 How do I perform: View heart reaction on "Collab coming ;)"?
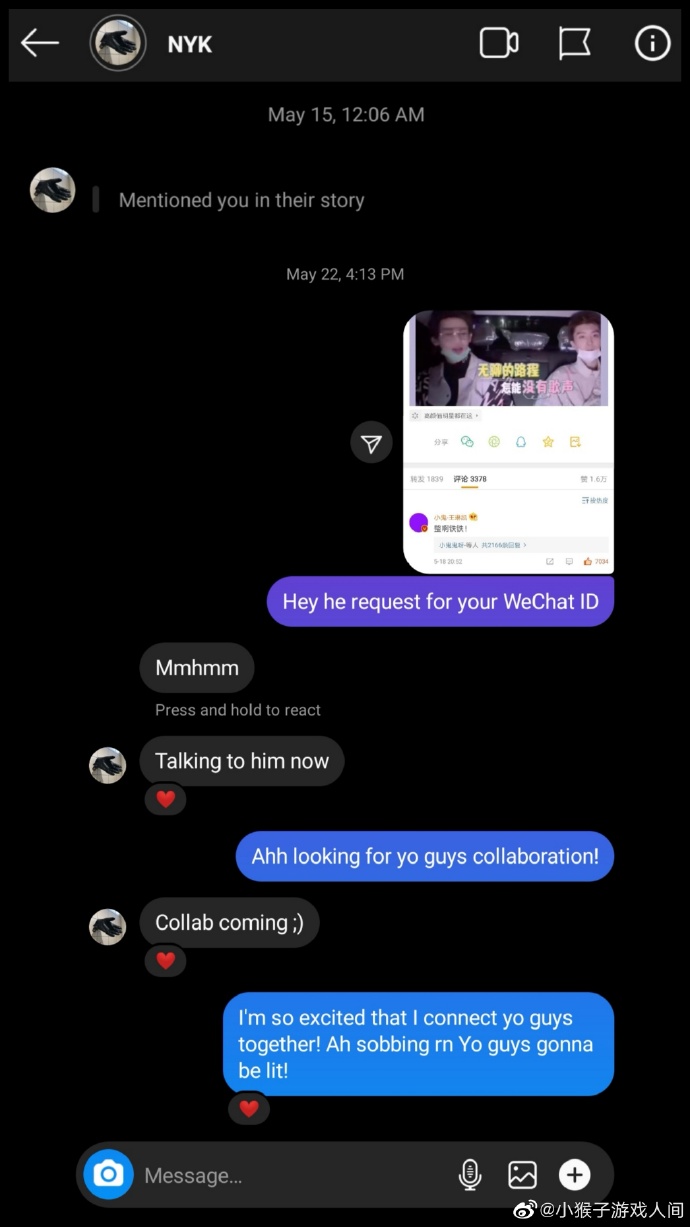pyautogui.click(x=166, y=961)
